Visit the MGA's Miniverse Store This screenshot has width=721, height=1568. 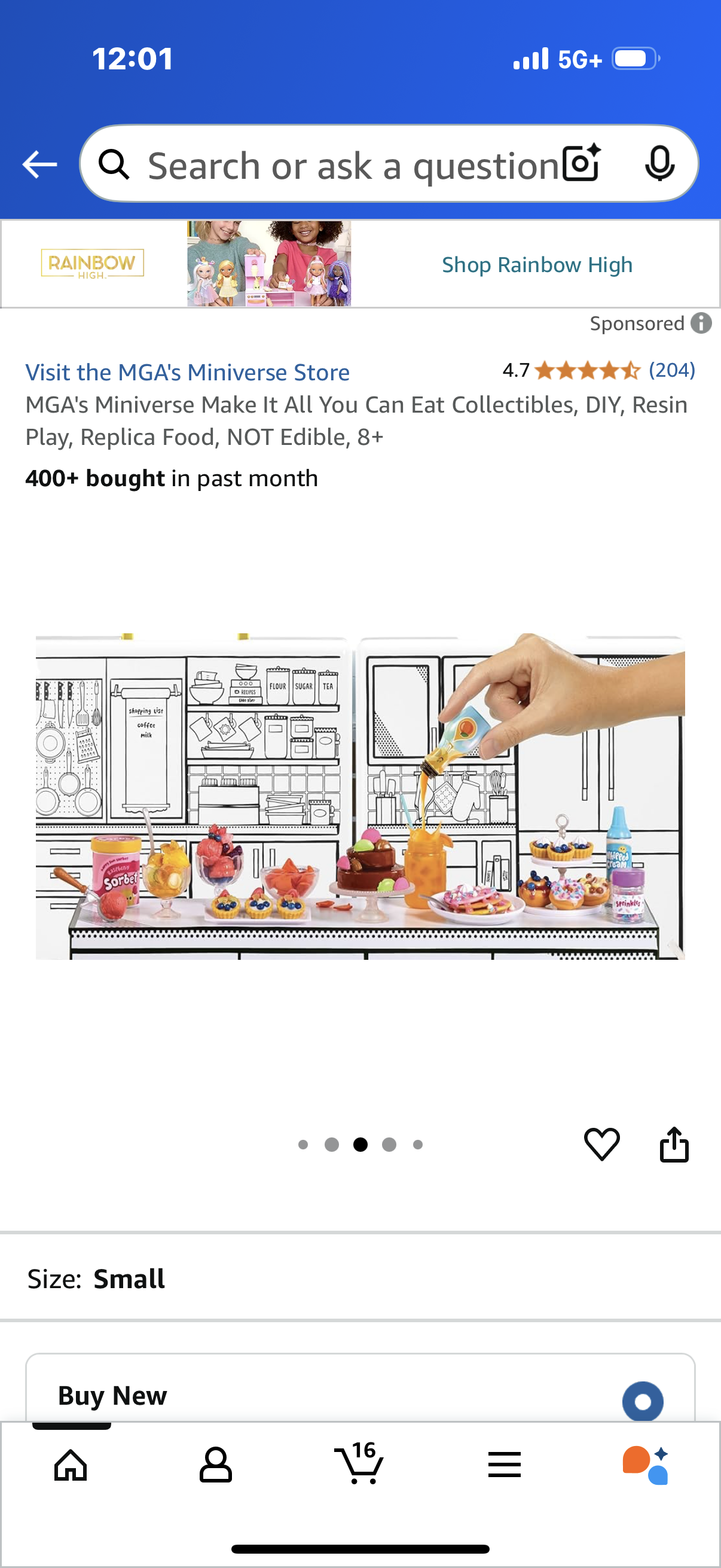pos(187,373)
